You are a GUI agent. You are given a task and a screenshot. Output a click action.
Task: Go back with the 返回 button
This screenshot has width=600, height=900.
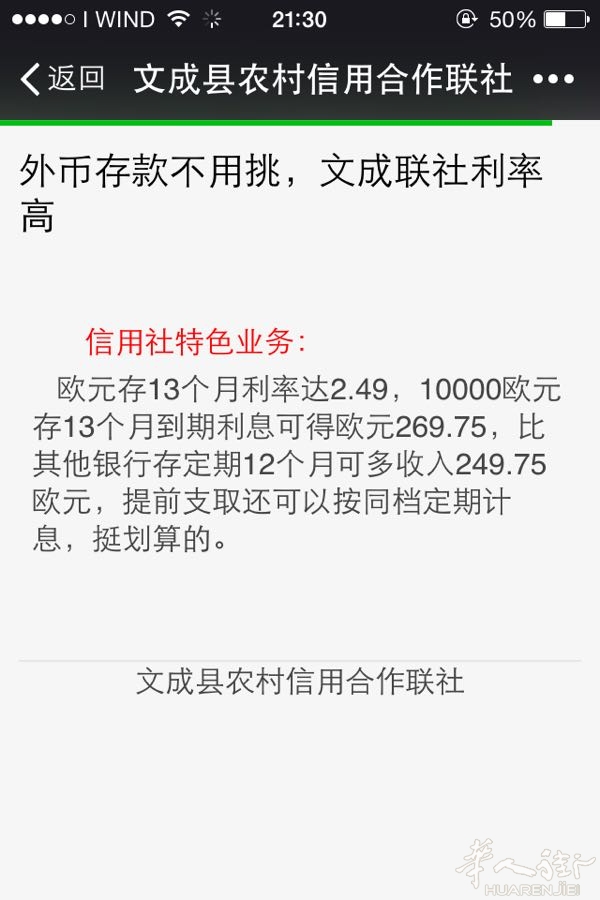62,79
